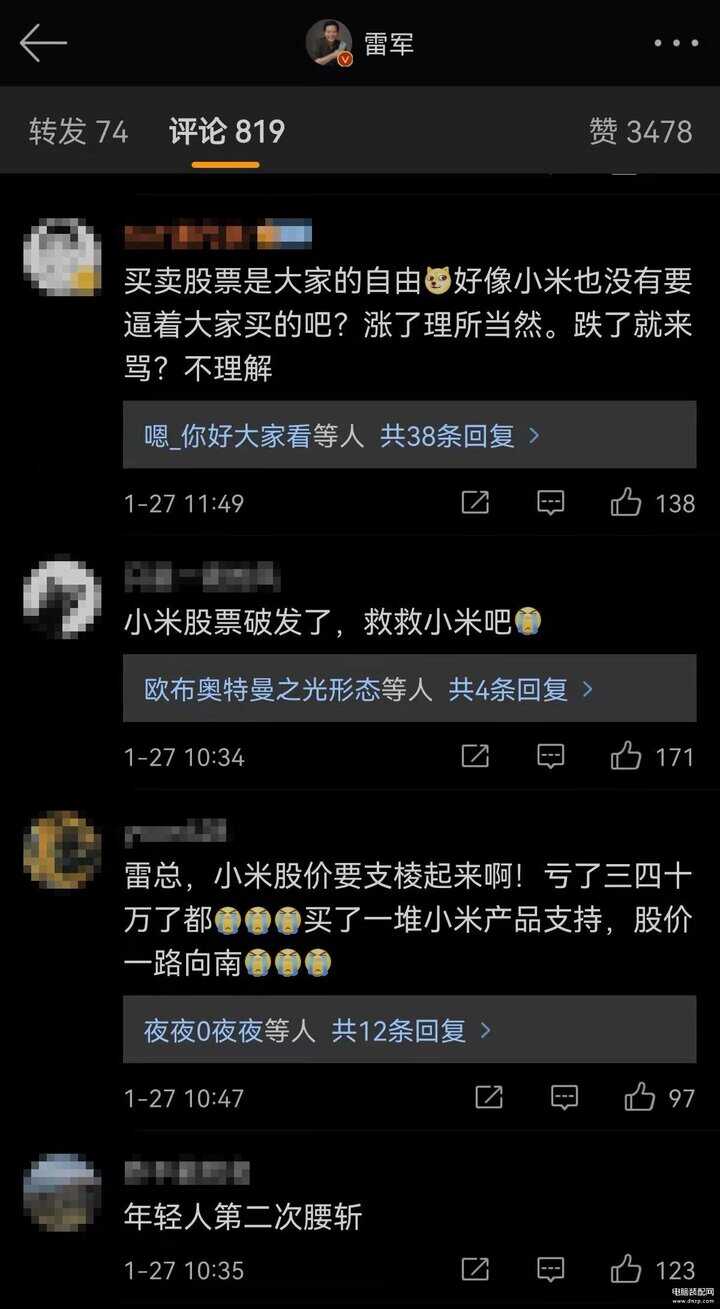
Task: Open 雷军's profile from the header
Action: [360, 44]
